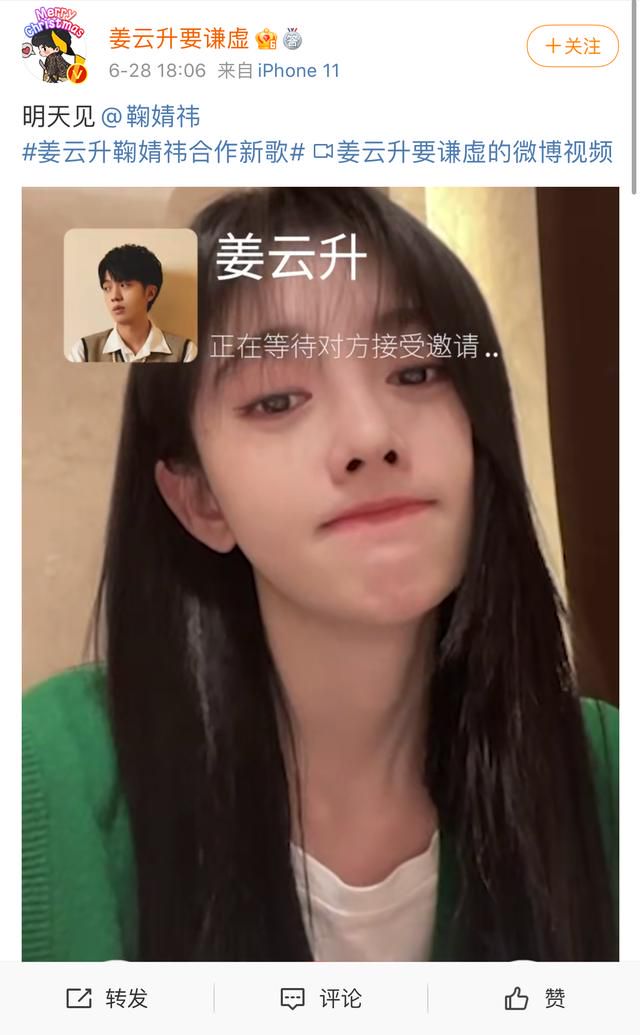Screen dimensions: 640x1035
Task: Open the @鞠婧祎 mention
Action: (x=150, y=117)
